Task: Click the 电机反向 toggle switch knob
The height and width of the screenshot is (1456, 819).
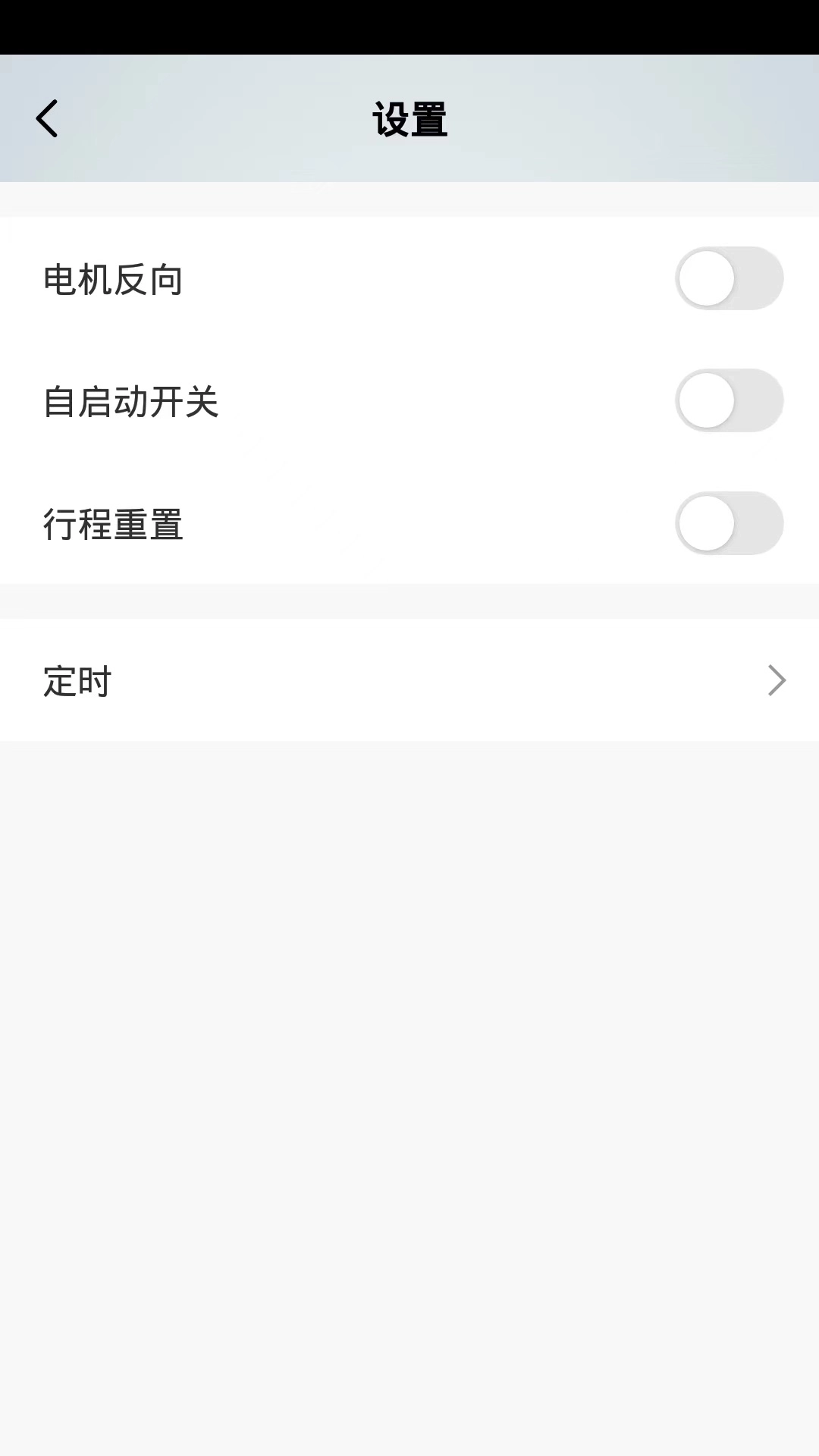Action: coord(707,278)
